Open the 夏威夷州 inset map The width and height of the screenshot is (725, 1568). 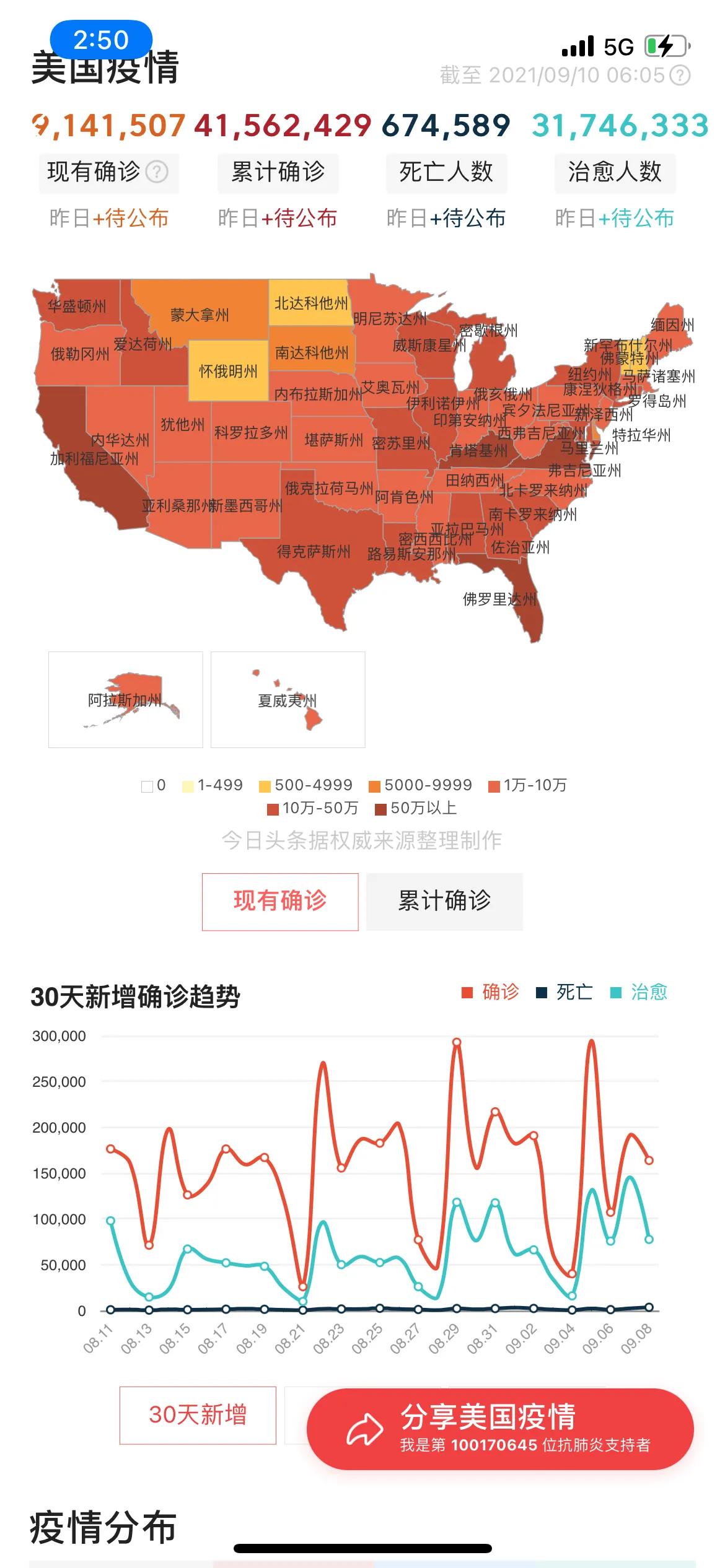pos(288,700)
